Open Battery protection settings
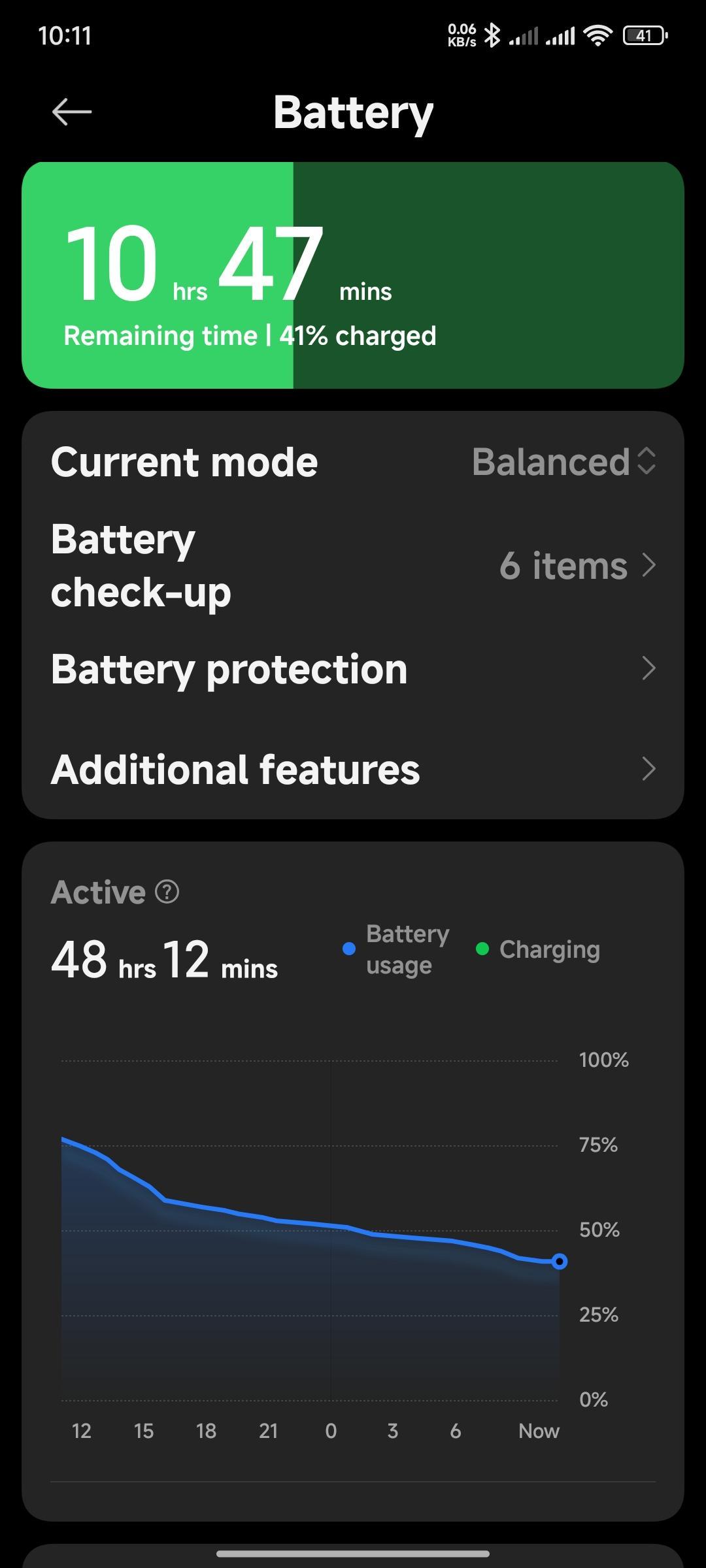Image resolution: width=706 pixels, height=1568 pixels. click(x=353, y=668)
